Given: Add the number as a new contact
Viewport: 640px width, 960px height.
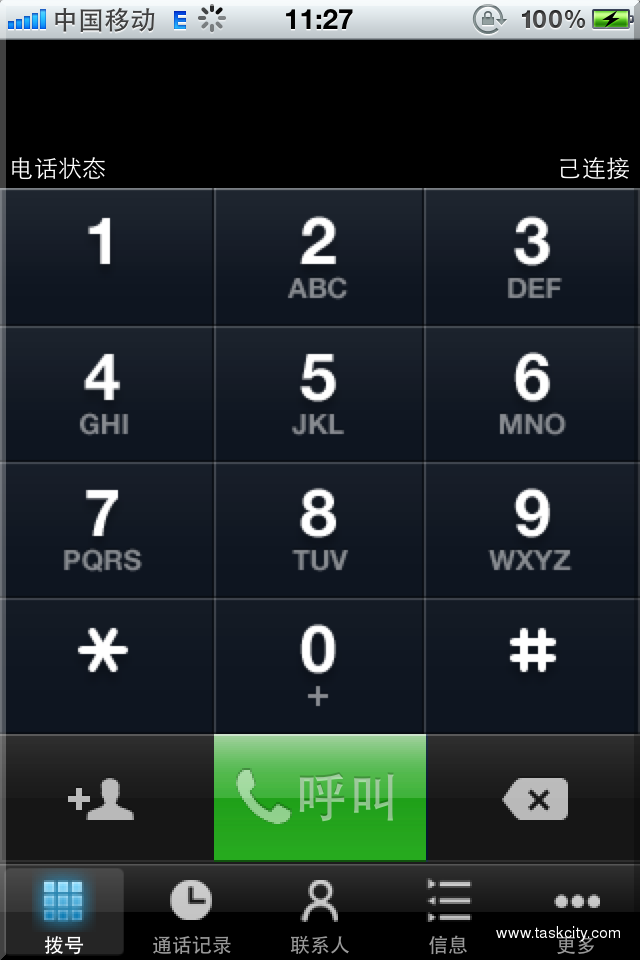Looking at the screenshot, I should click(106, 798).
